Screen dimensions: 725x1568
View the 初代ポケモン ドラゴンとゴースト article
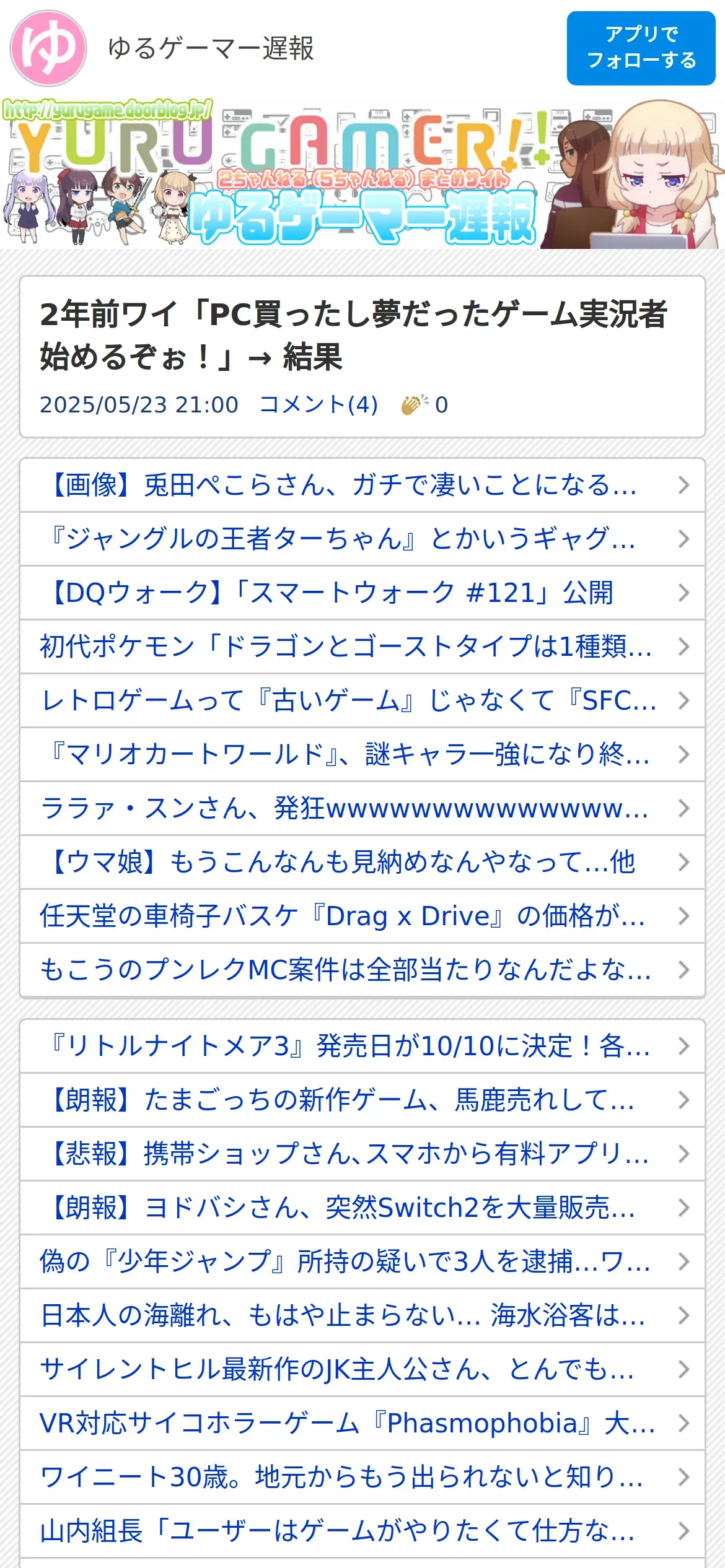coord(362,647)
